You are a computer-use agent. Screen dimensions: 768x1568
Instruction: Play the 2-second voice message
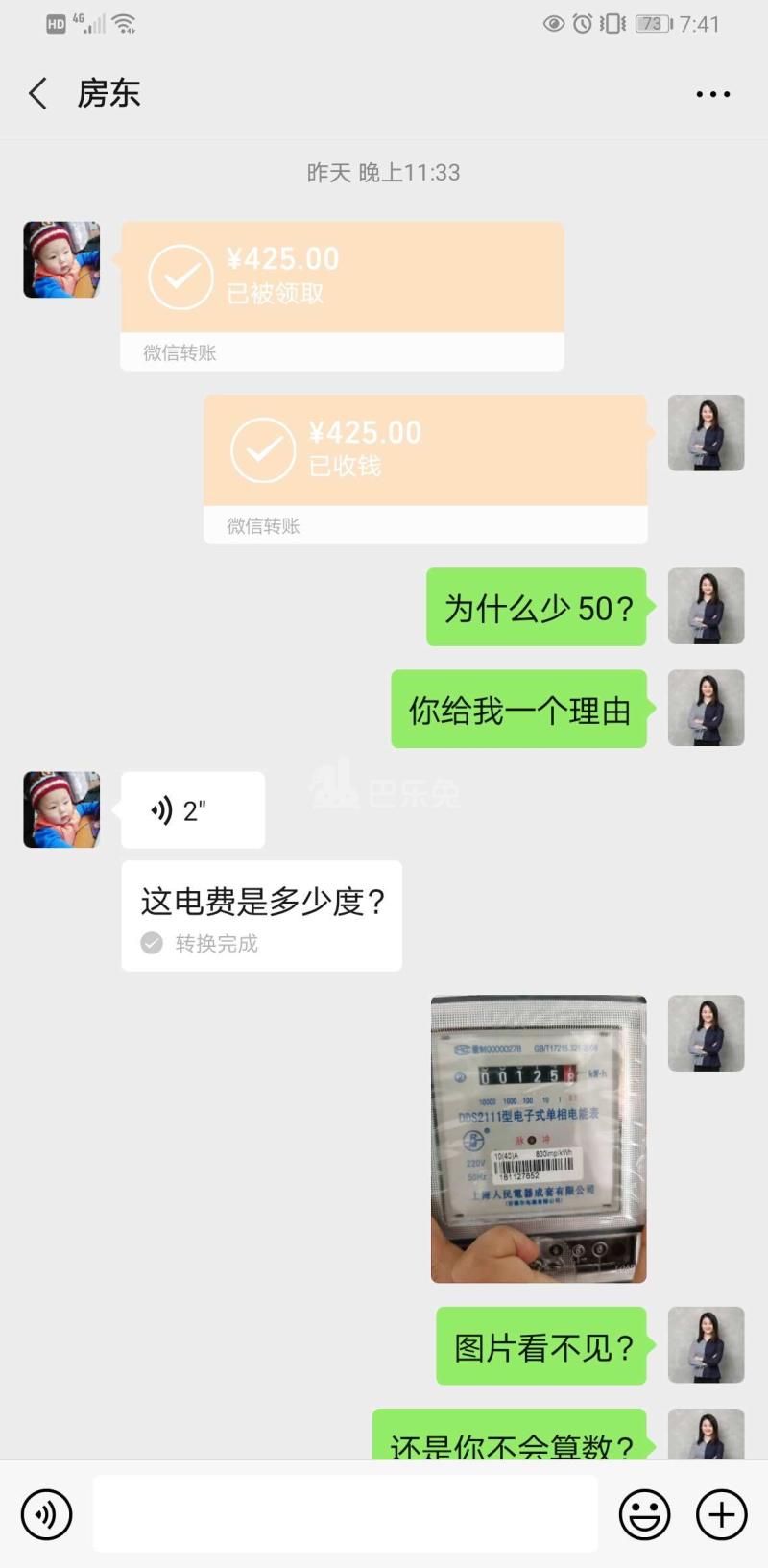tap(192, 810)
